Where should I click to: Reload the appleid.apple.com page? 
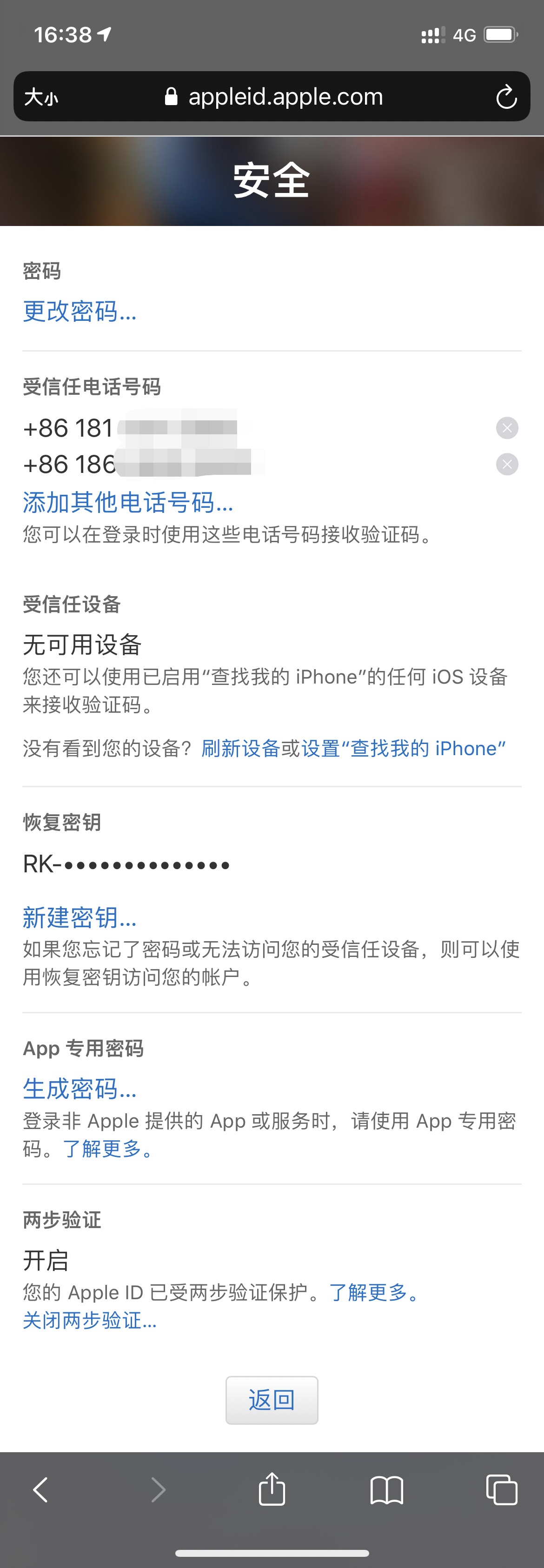pyautogui.click(x=506, y=97)
